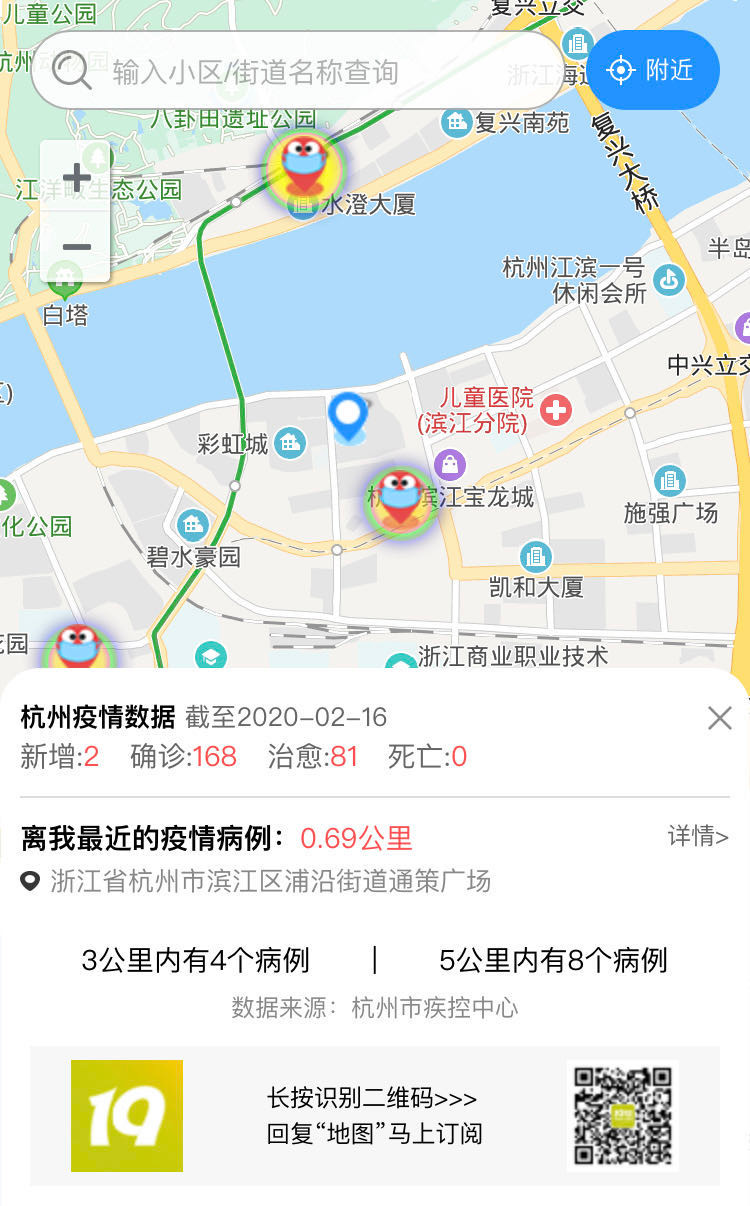This screenshot has height=1206, width=750.
Task: Tap the community/street name search field
Action: [298, 71]
